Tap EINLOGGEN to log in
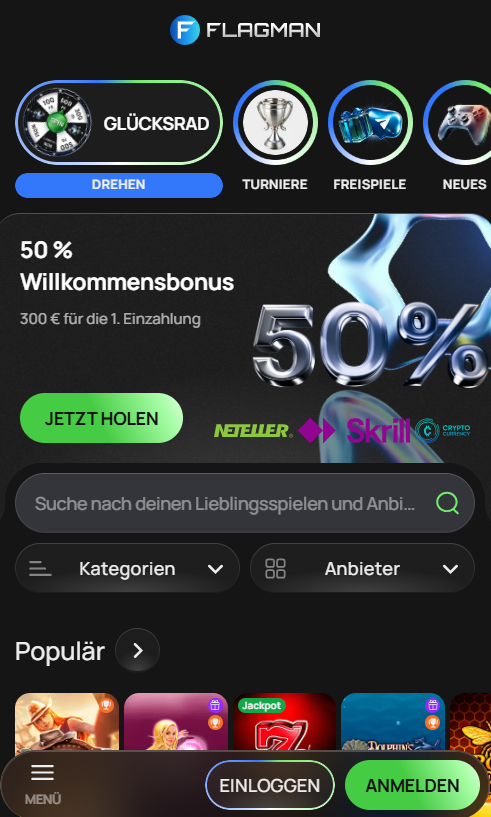Viewport: 491px width, 817px height. click(269, 785)
